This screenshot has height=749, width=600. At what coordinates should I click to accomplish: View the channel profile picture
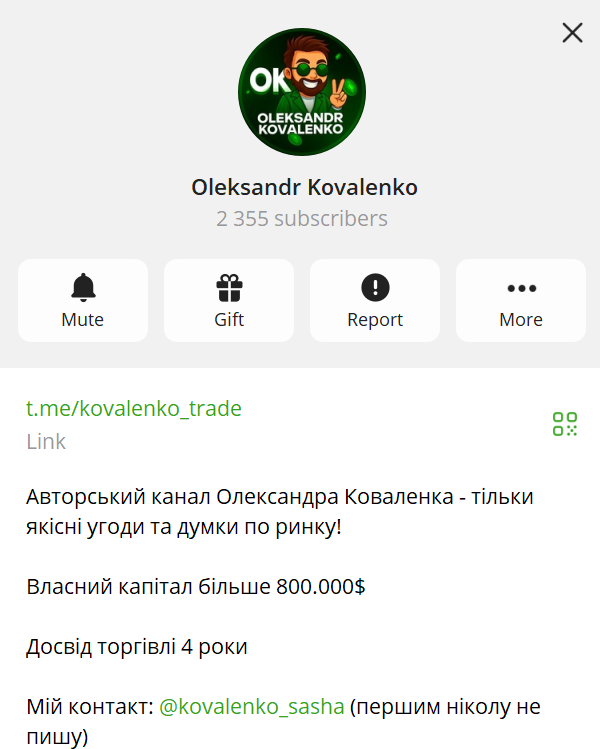302,92
